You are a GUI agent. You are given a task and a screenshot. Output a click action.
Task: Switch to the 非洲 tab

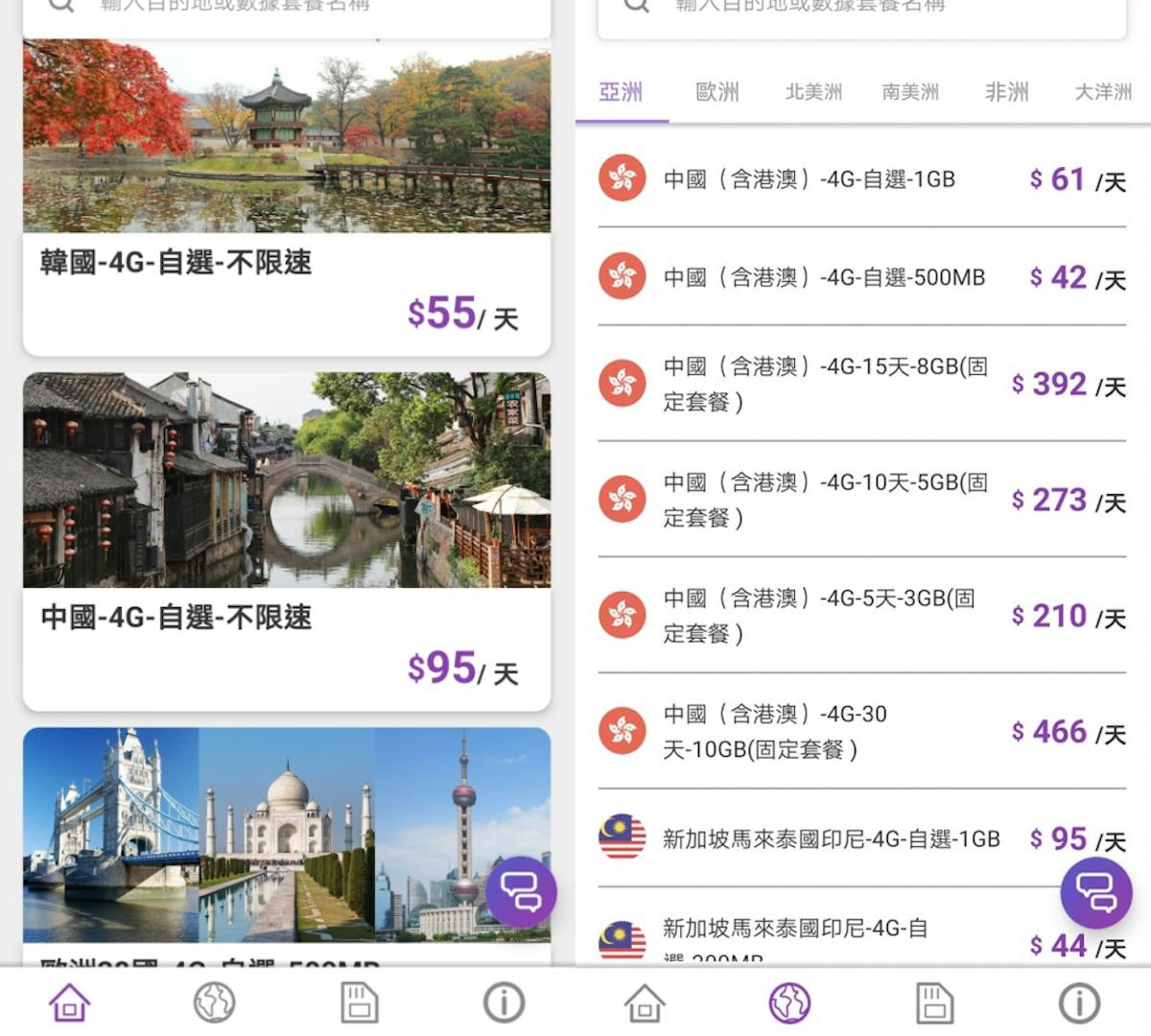pyautogui.click(x=1006, y=92)
